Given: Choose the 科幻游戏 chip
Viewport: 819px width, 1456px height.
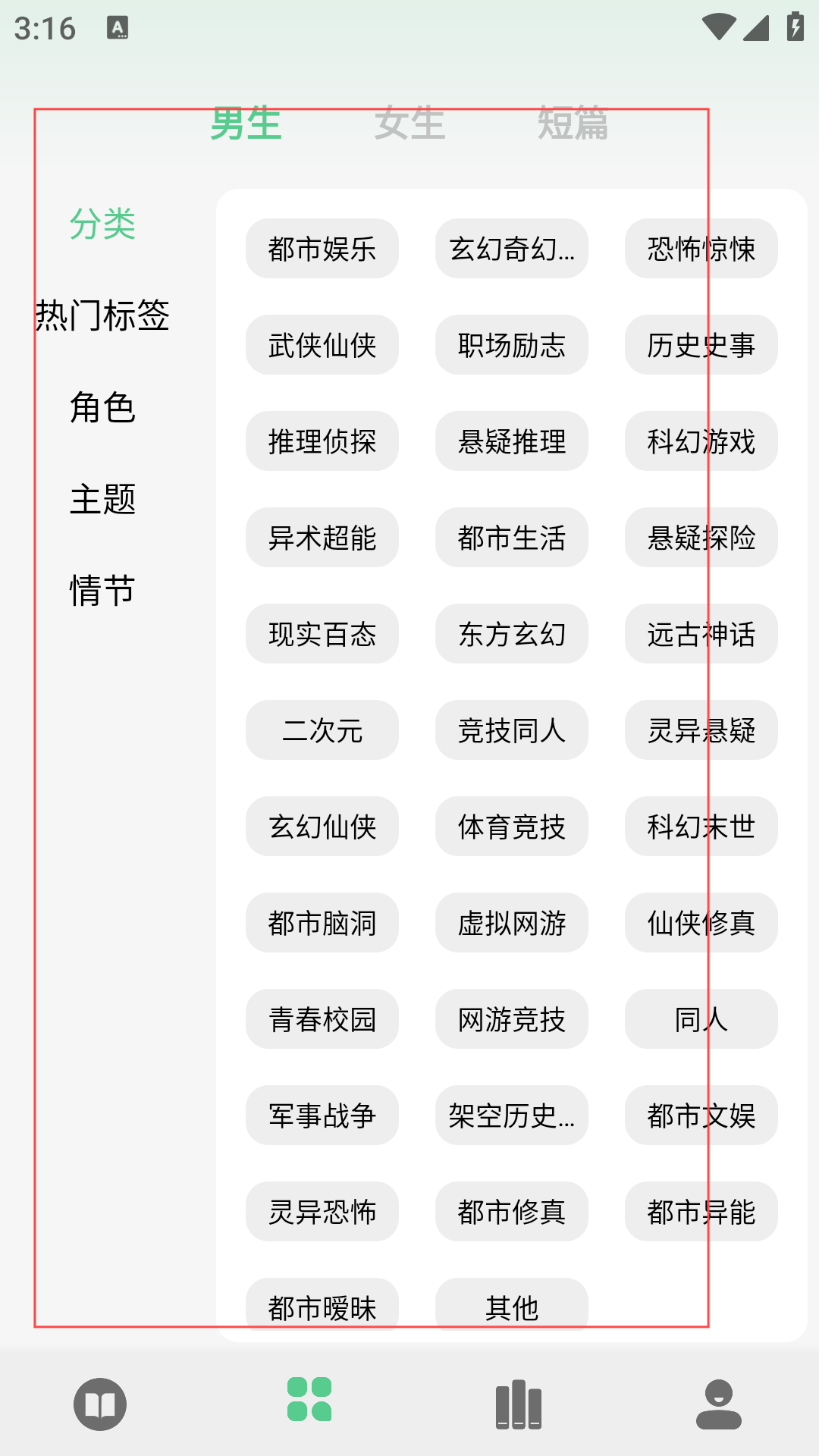Looking at the screenshot, I should click(701, 441).
